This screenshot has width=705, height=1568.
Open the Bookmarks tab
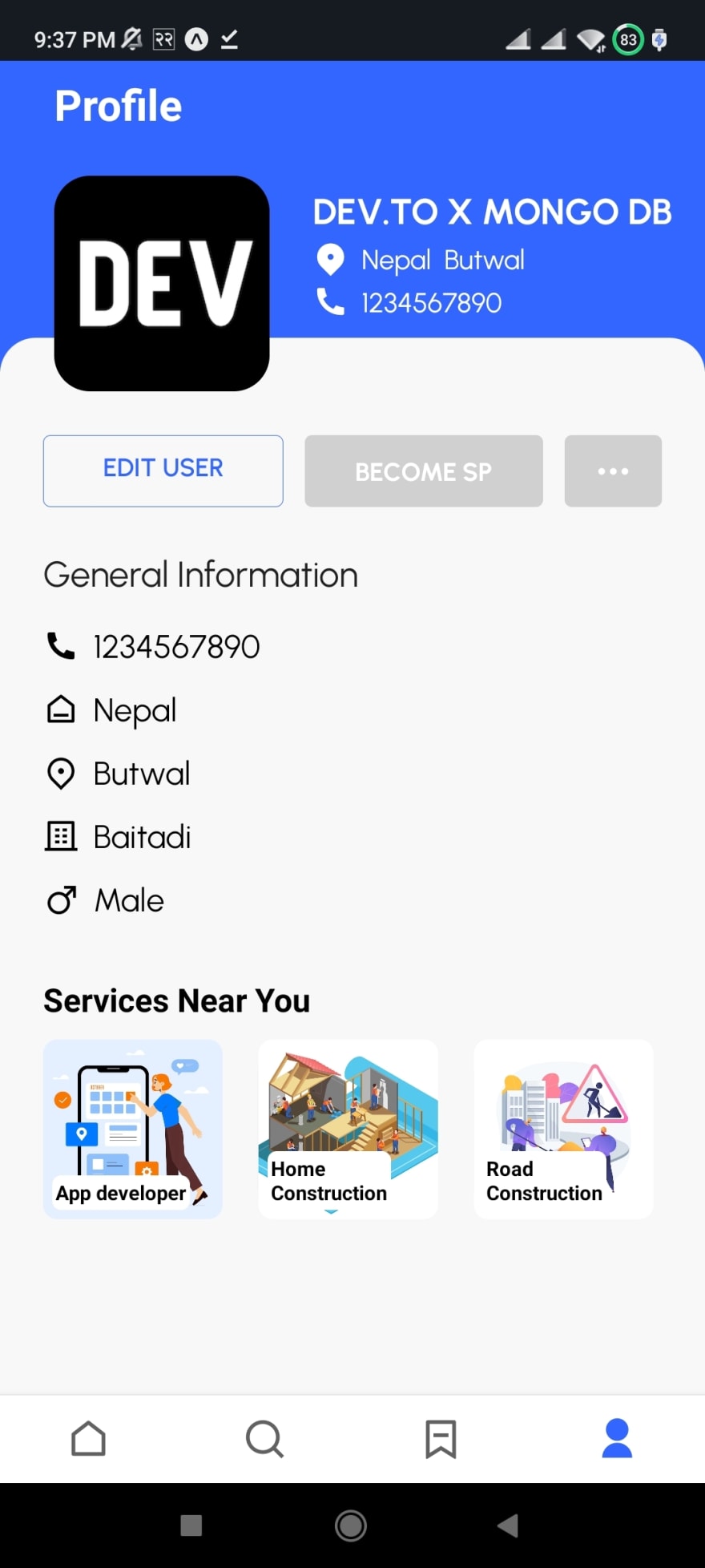click(441, 1438)
